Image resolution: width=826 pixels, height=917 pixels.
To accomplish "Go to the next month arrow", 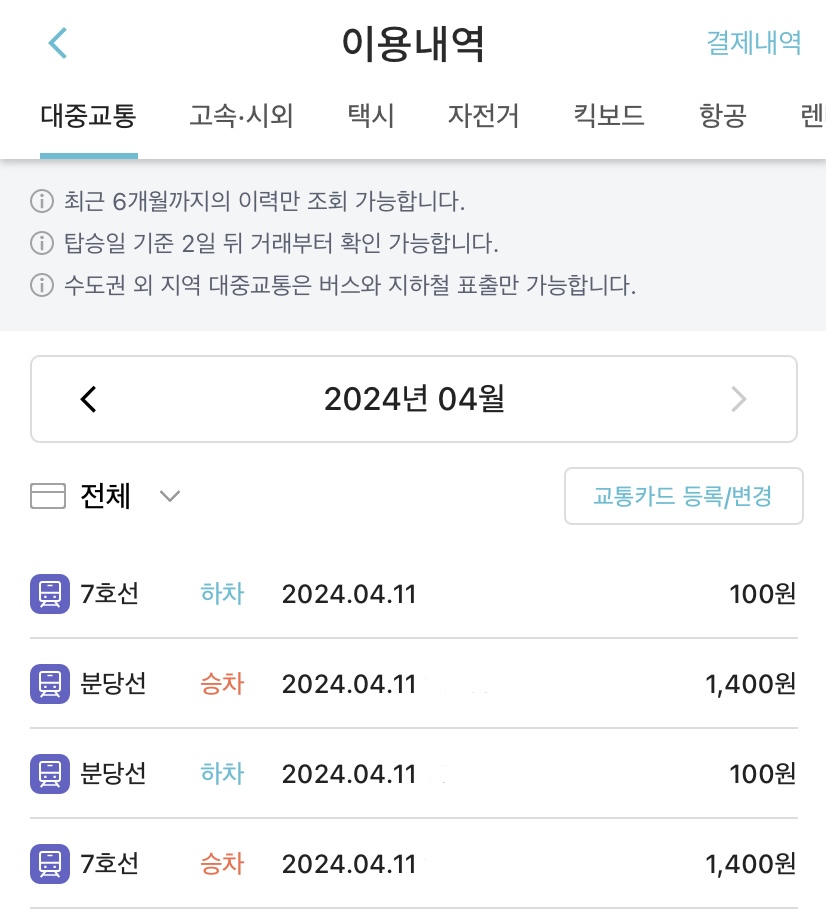I will (x=738, y=400).
